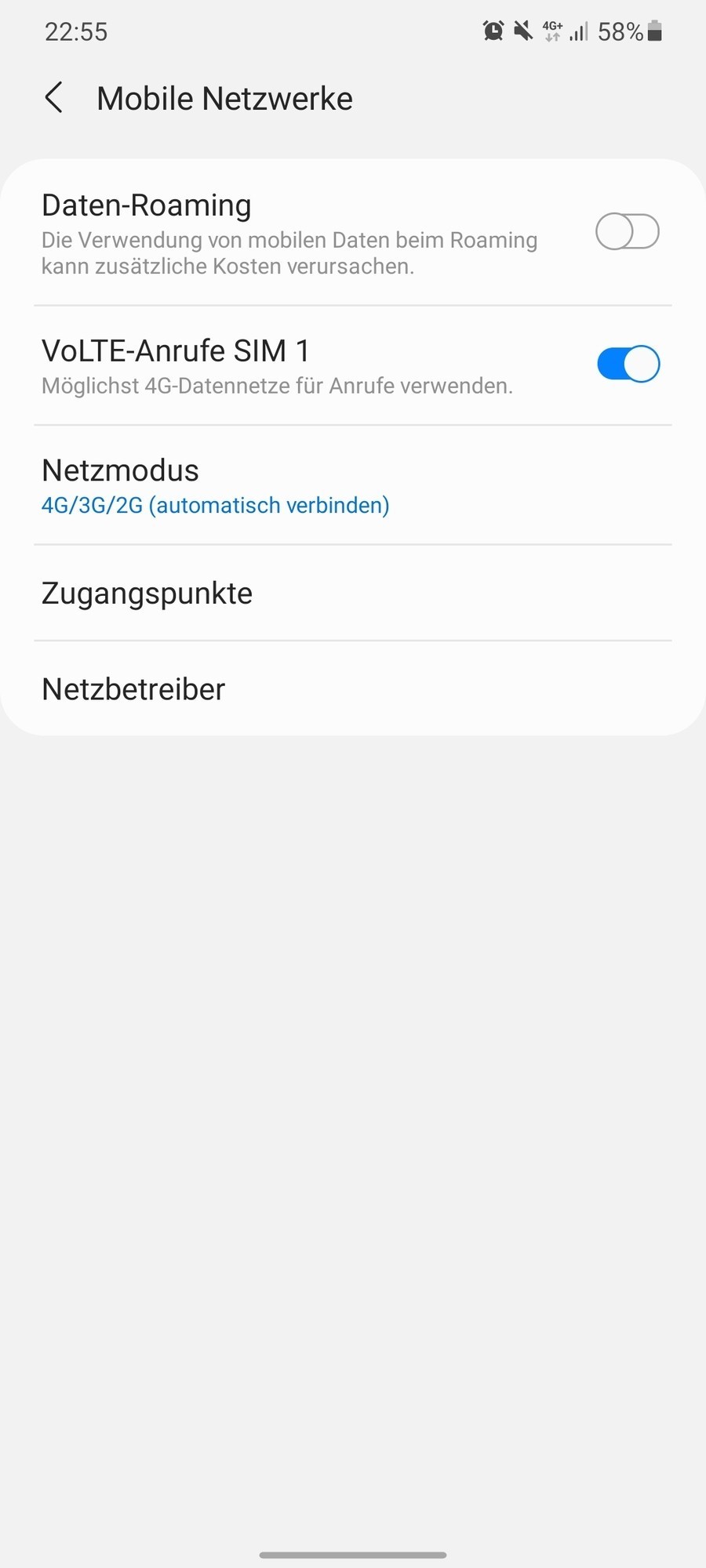Enable the Daten-Roaming switch

click(x=627, y=232)
